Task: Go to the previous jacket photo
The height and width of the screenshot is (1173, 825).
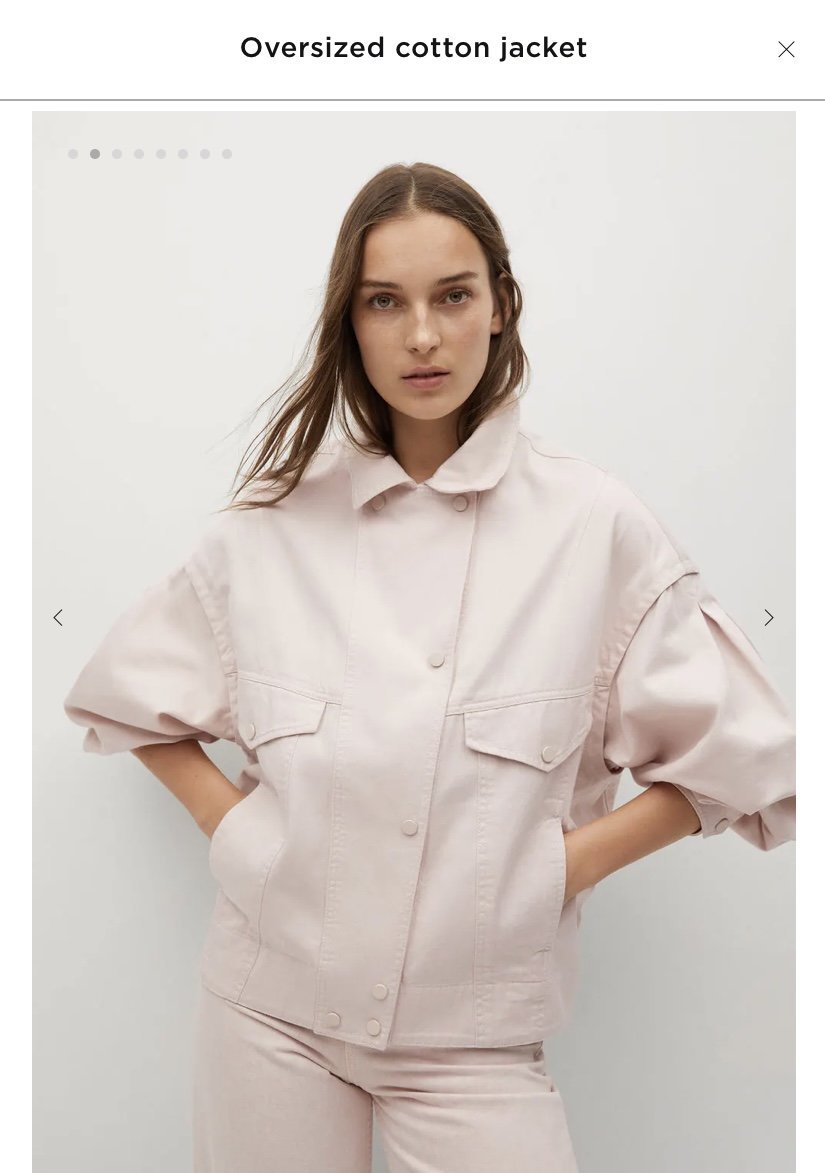Action: click(58, 618)
